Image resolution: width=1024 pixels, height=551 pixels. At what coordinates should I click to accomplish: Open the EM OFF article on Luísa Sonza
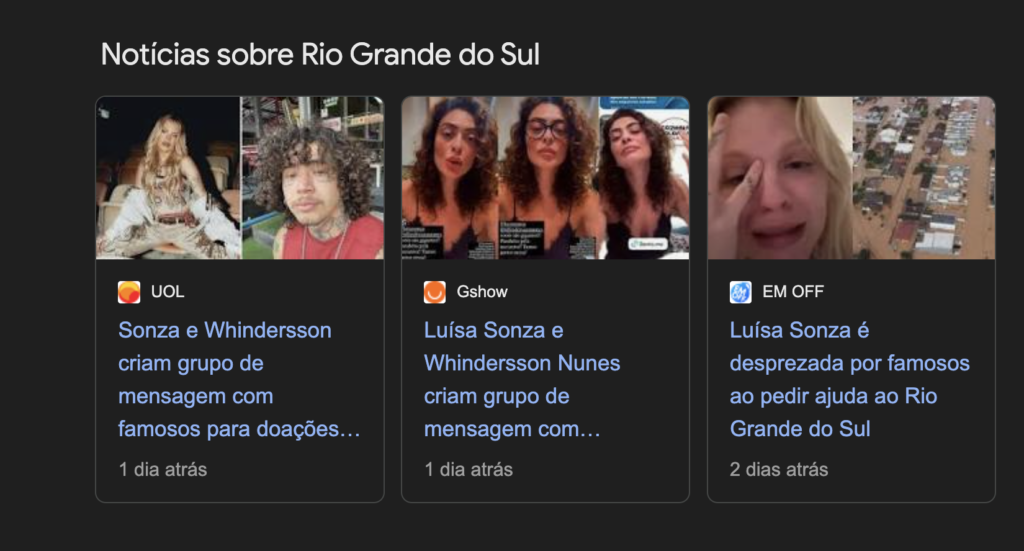coord(849,380)
